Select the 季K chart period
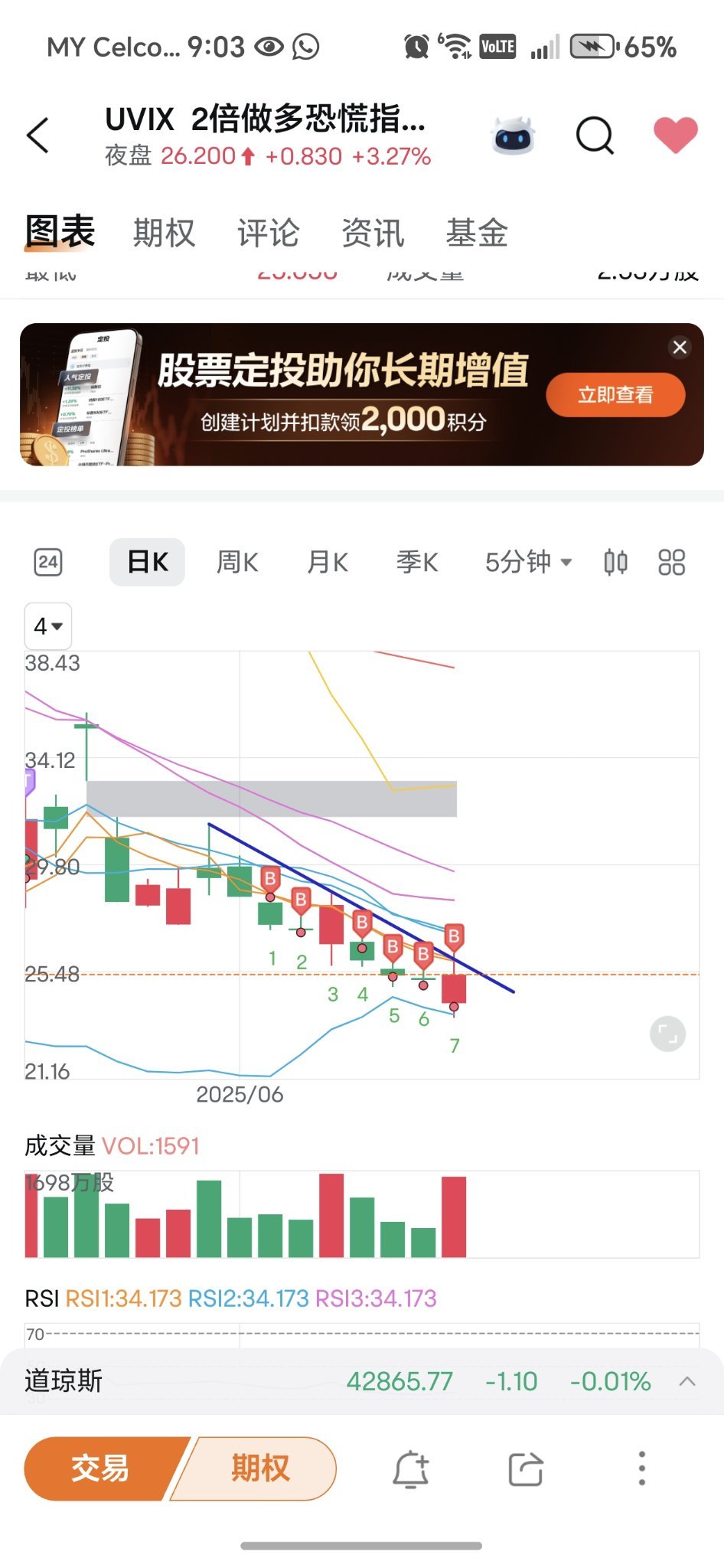This screenshot has width=724, height=1568. 417,562
